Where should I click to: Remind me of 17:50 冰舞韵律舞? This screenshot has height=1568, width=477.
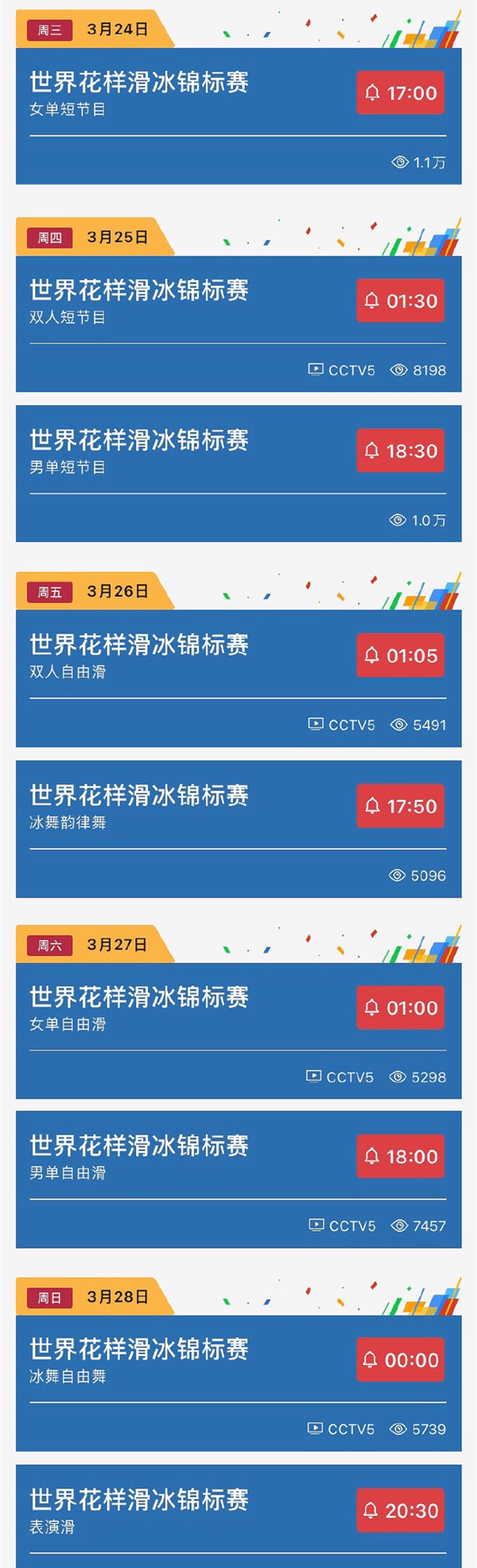coord(400,806)
